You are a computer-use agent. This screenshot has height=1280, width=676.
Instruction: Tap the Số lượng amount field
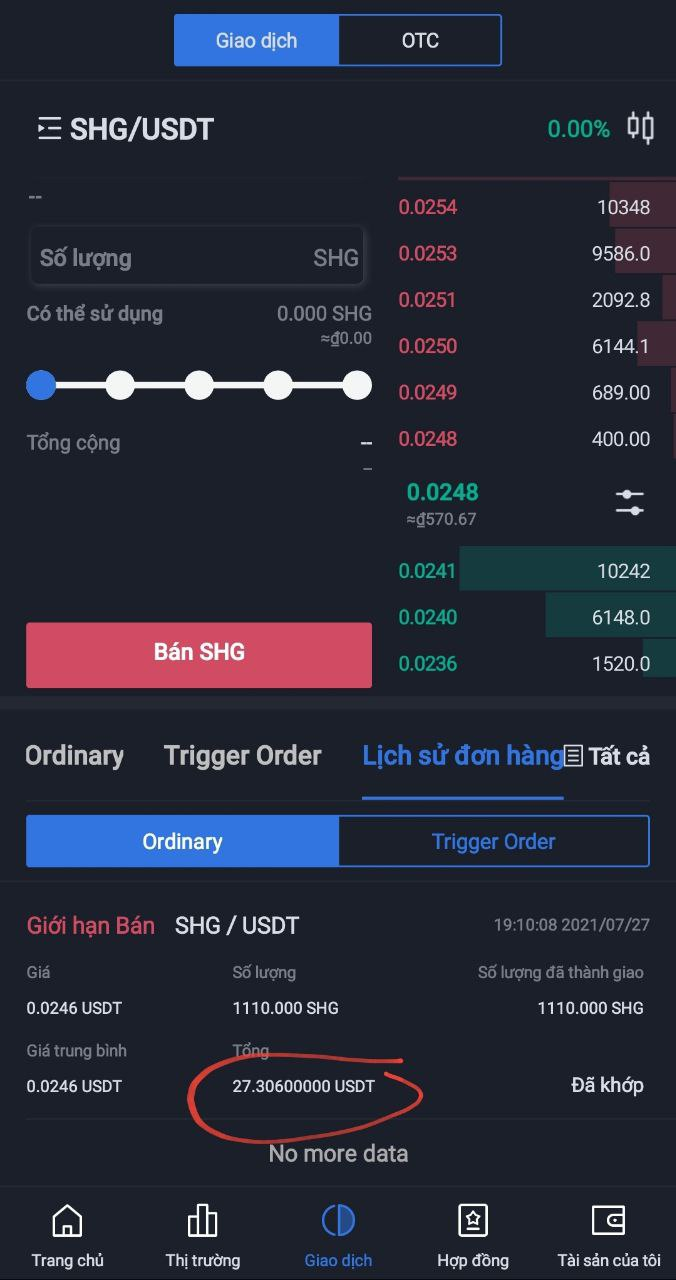[196, 258]
